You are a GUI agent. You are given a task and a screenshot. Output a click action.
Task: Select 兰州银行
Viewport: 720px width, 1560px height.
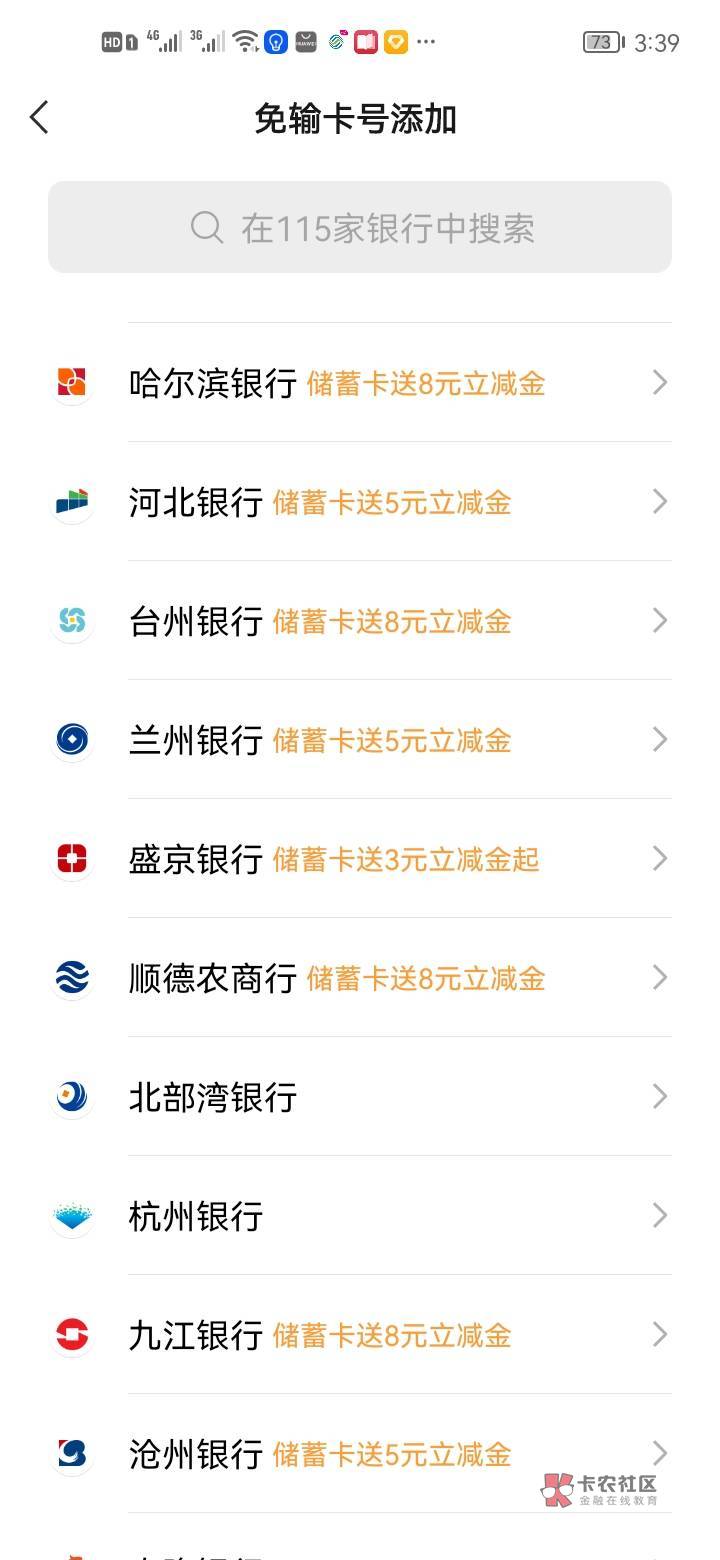coord(360,739)
